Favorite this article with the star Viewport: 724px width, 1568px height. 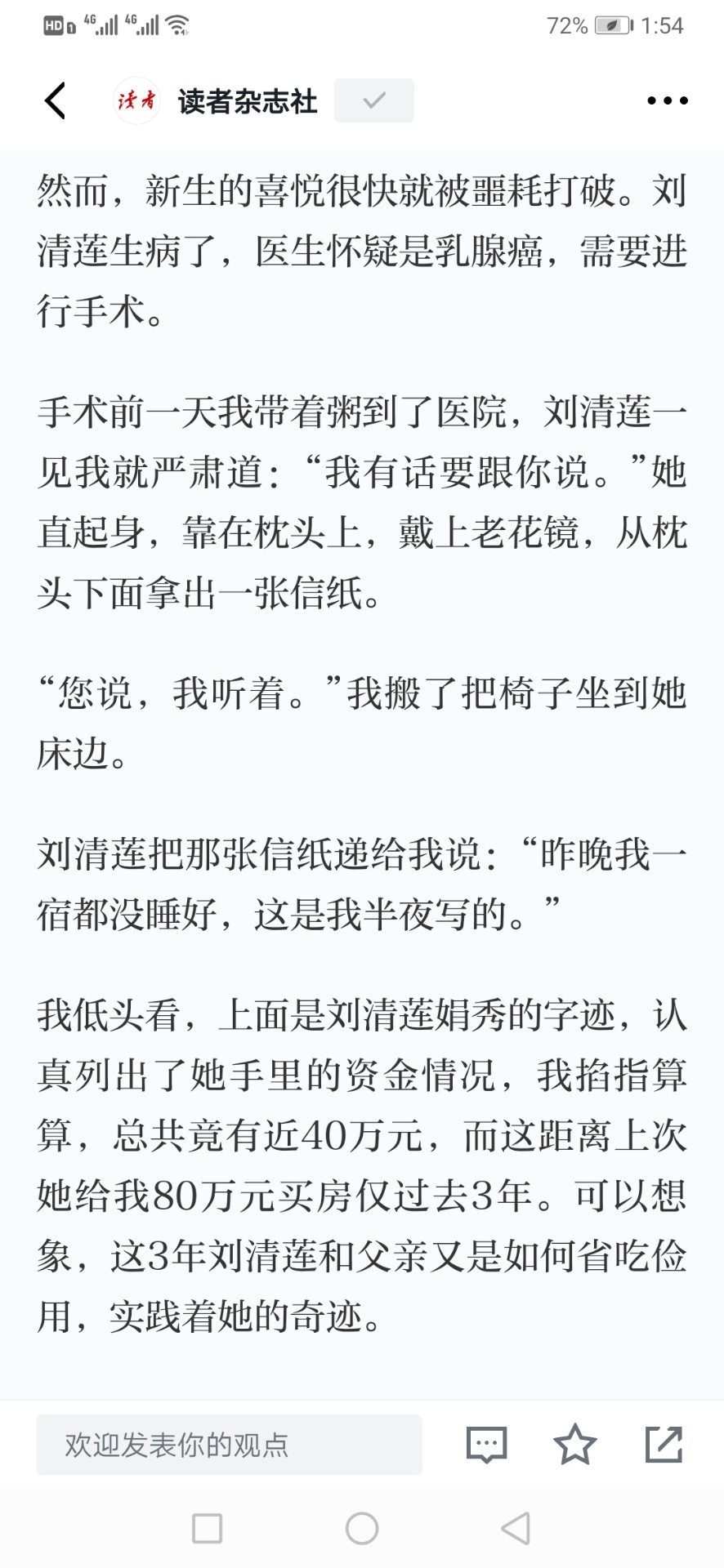click(x=575, y=1444)
